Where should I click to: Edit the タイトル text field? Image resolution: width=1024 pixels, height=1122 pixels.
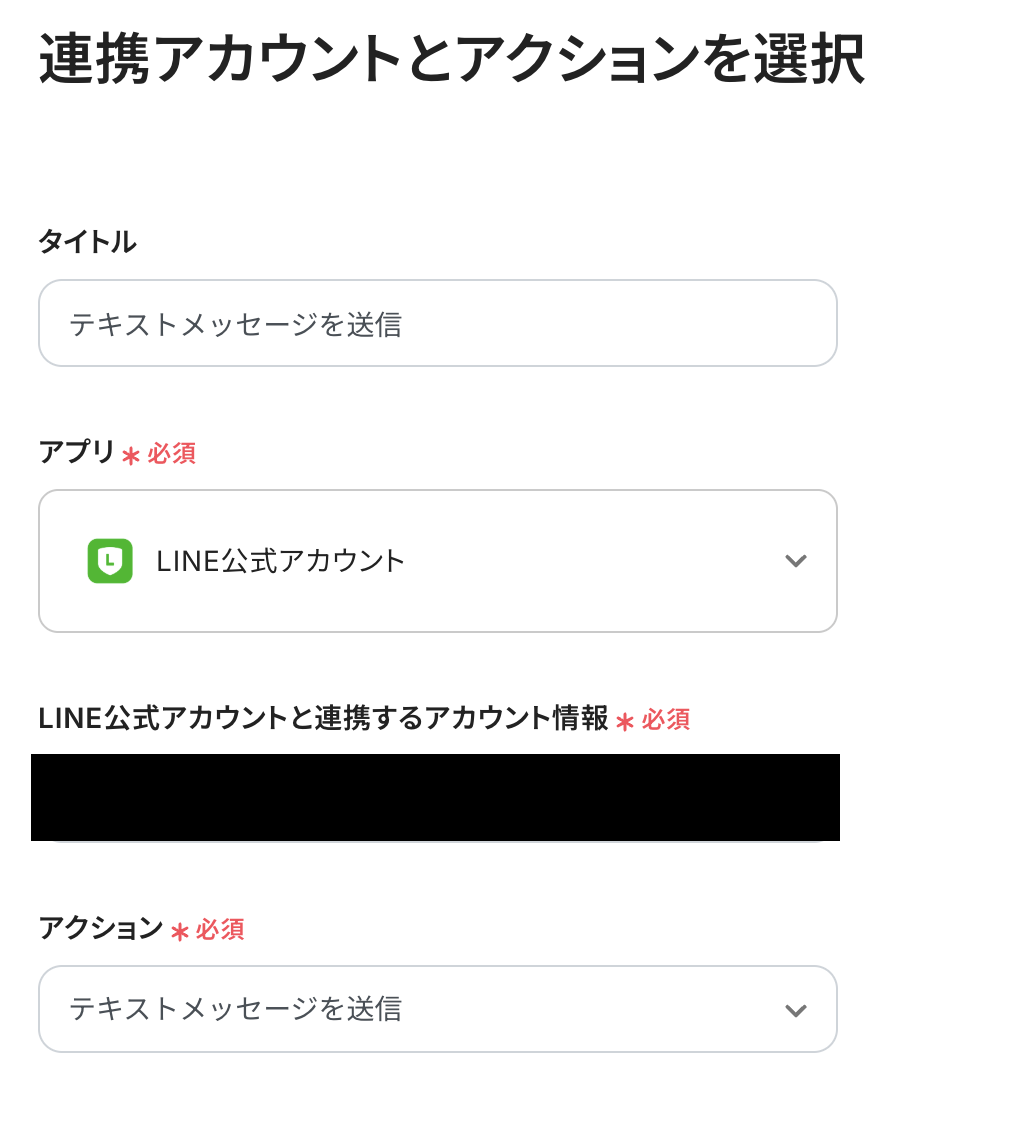tap(437, 324)
